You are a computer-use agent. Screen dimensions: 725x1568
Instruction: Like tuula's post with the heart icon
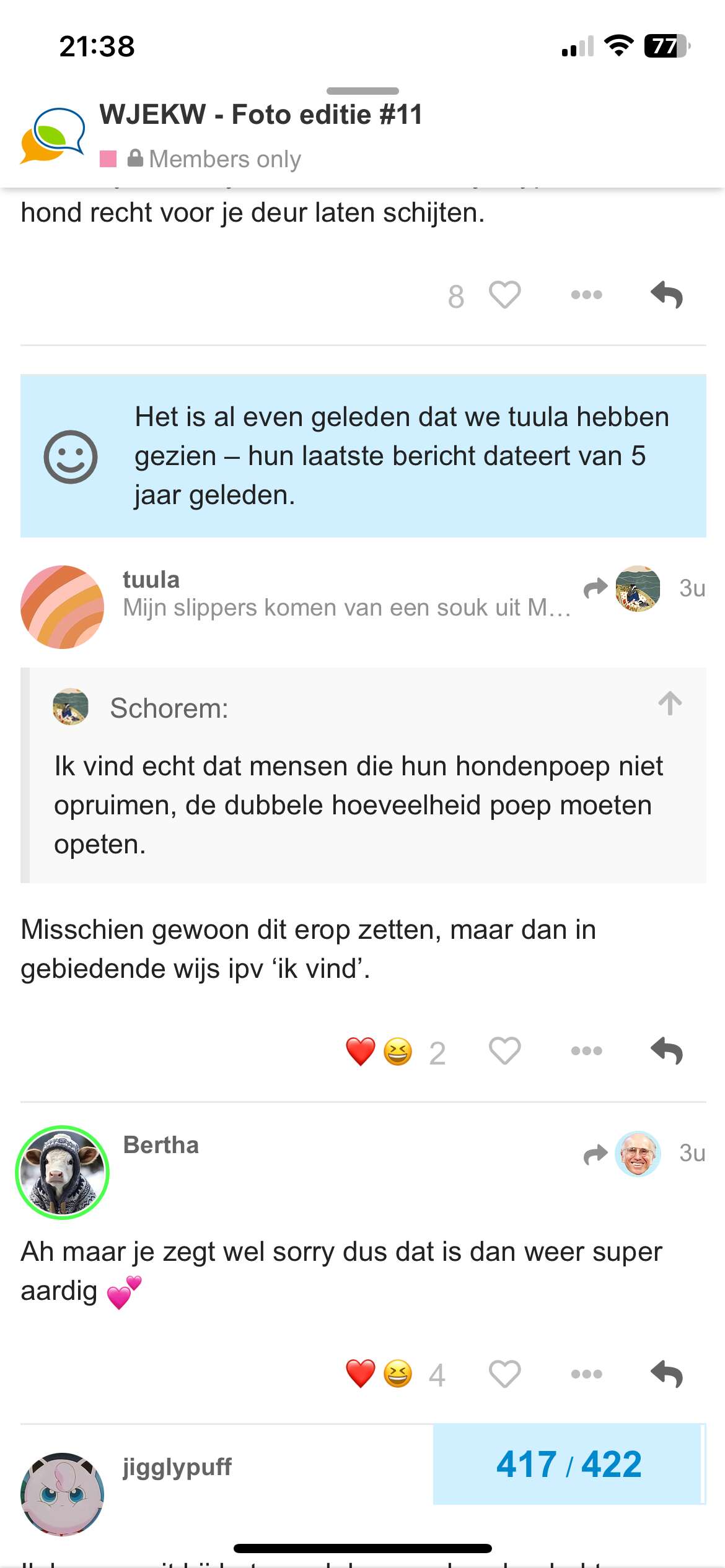(x=504, y=1051)
